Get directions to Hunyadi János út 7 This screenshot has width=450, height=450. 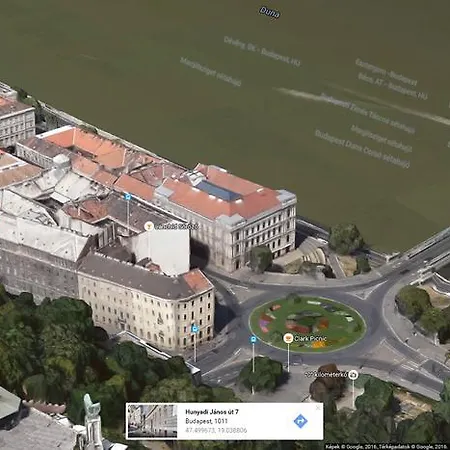[300, 421]
